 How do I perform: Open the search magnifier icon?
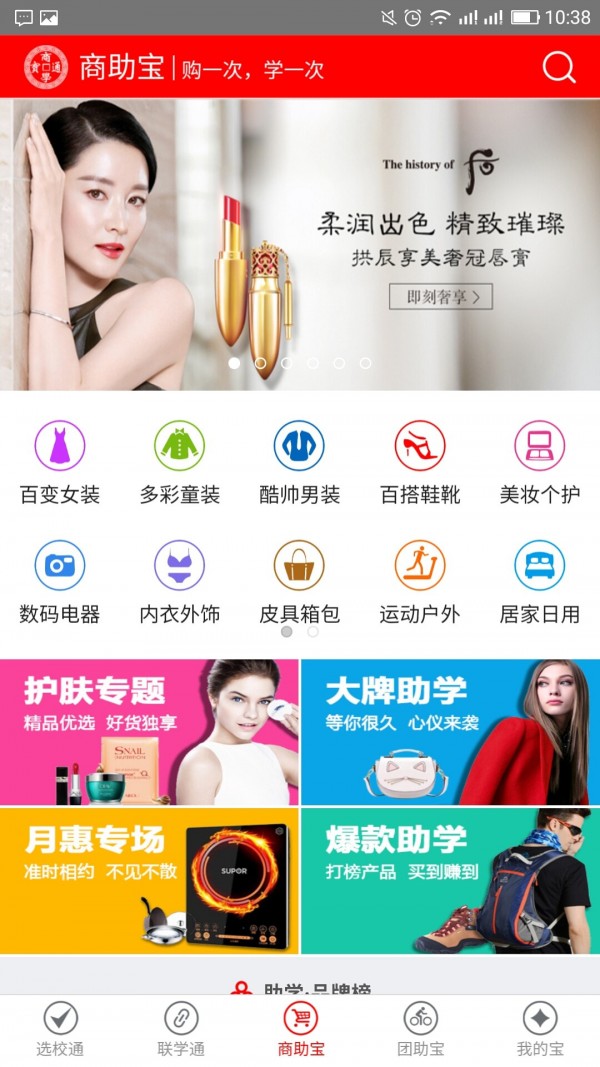pyautogui.click(x=559, y=67)
